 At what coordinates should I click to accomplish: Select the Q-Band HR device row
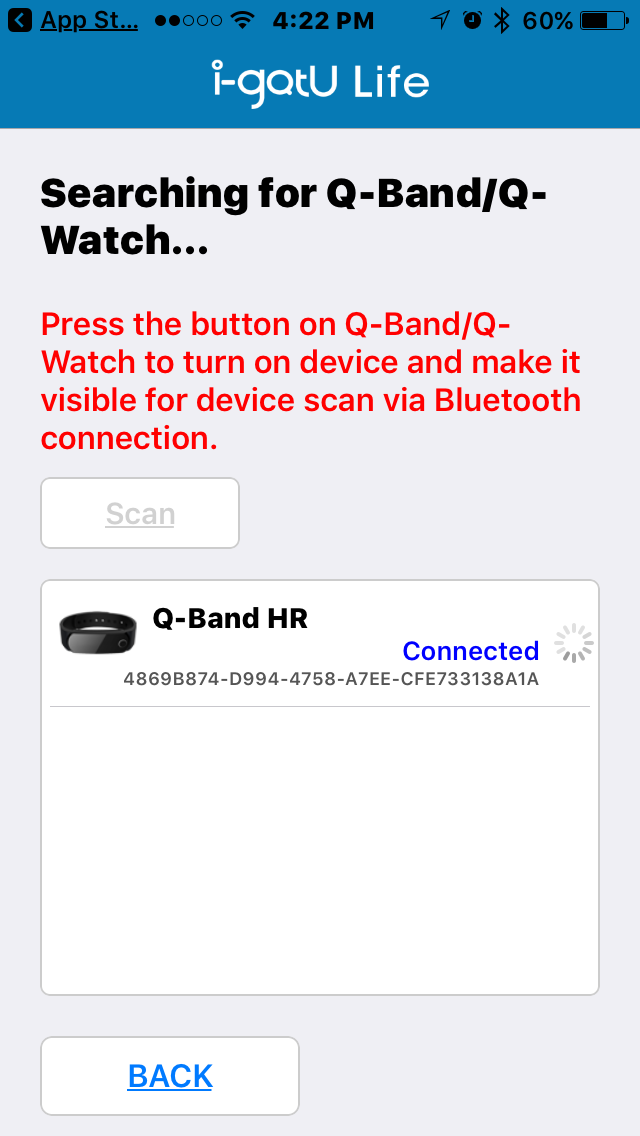tap(320, 645)
